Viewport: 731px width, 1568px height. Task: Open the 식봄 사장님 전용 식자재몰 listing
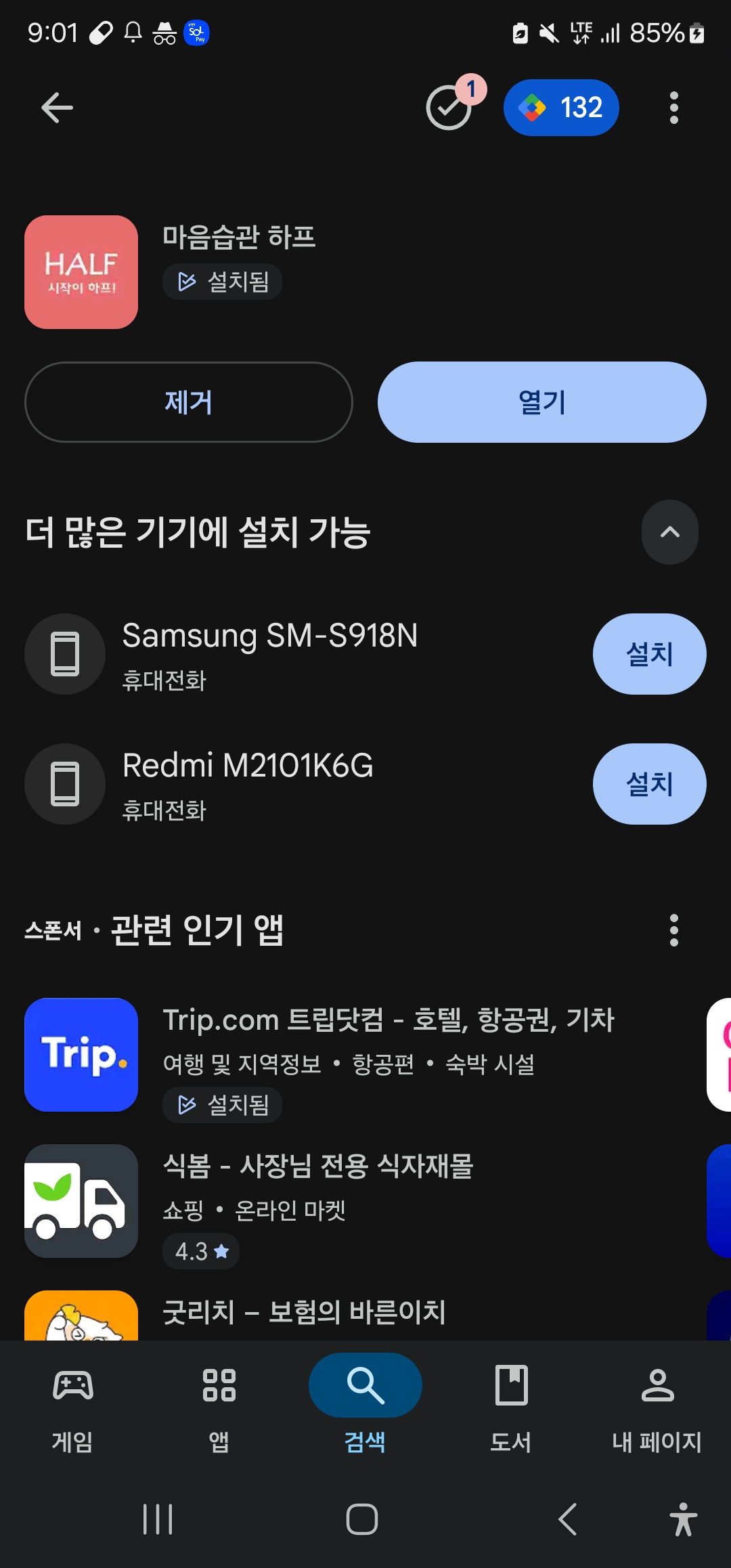point(317,1167)
